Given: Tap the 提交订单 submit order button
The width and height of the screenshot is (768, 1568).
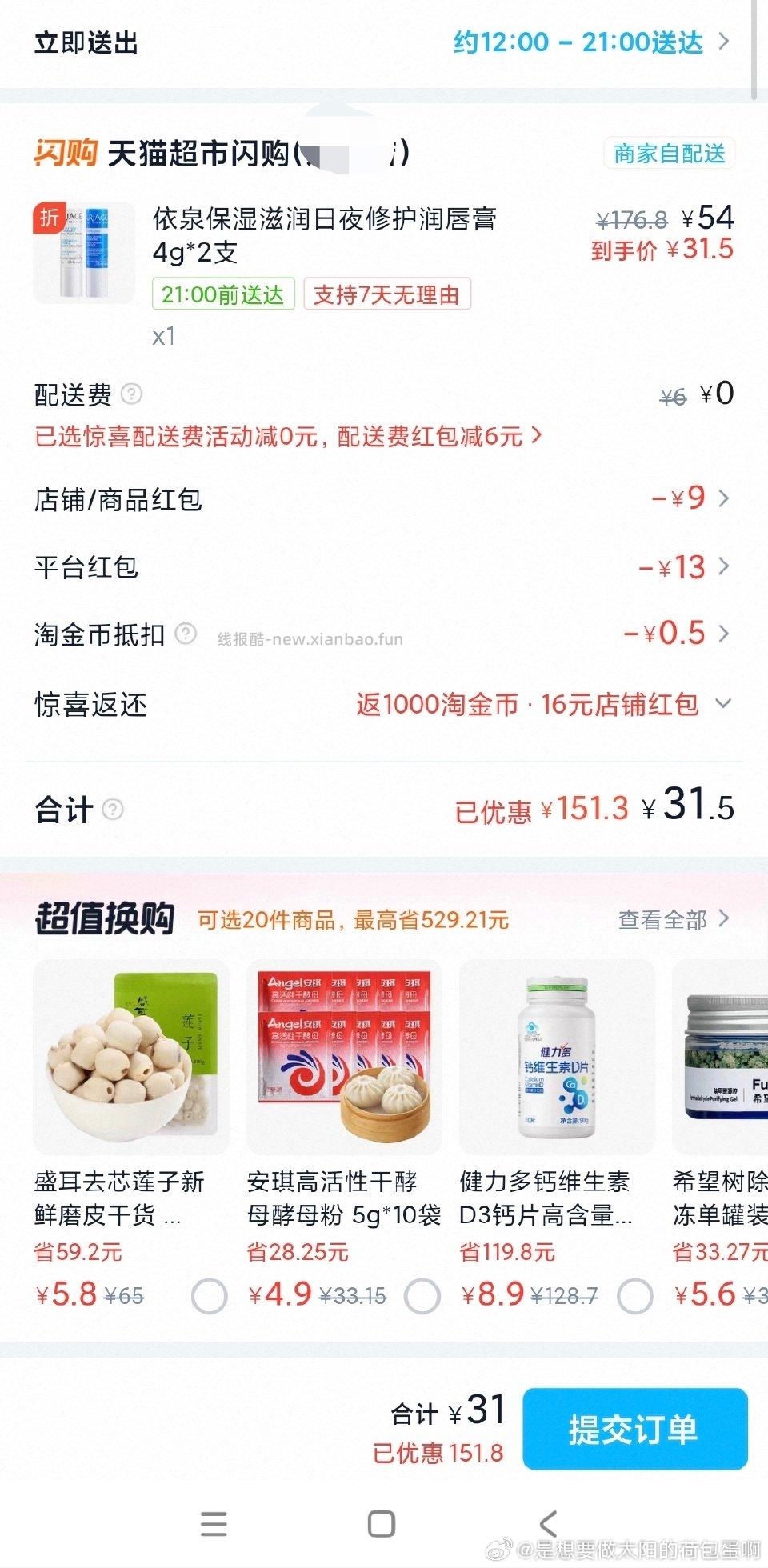Looking at the screenshot, I should point(633,1429).
